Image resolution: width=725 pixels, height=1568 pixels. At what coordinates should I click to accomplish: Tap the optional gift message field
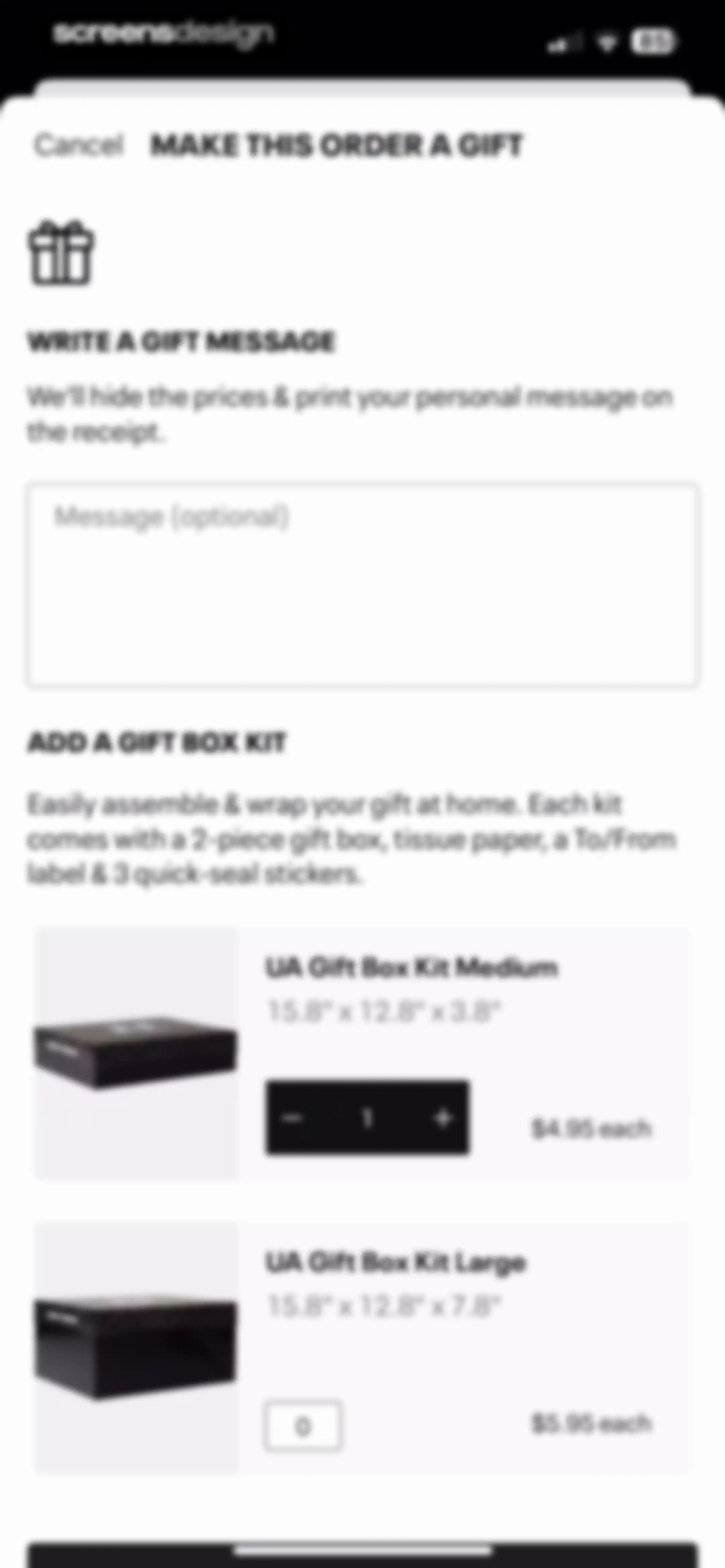pyautogui.click(x=362, y=586)
